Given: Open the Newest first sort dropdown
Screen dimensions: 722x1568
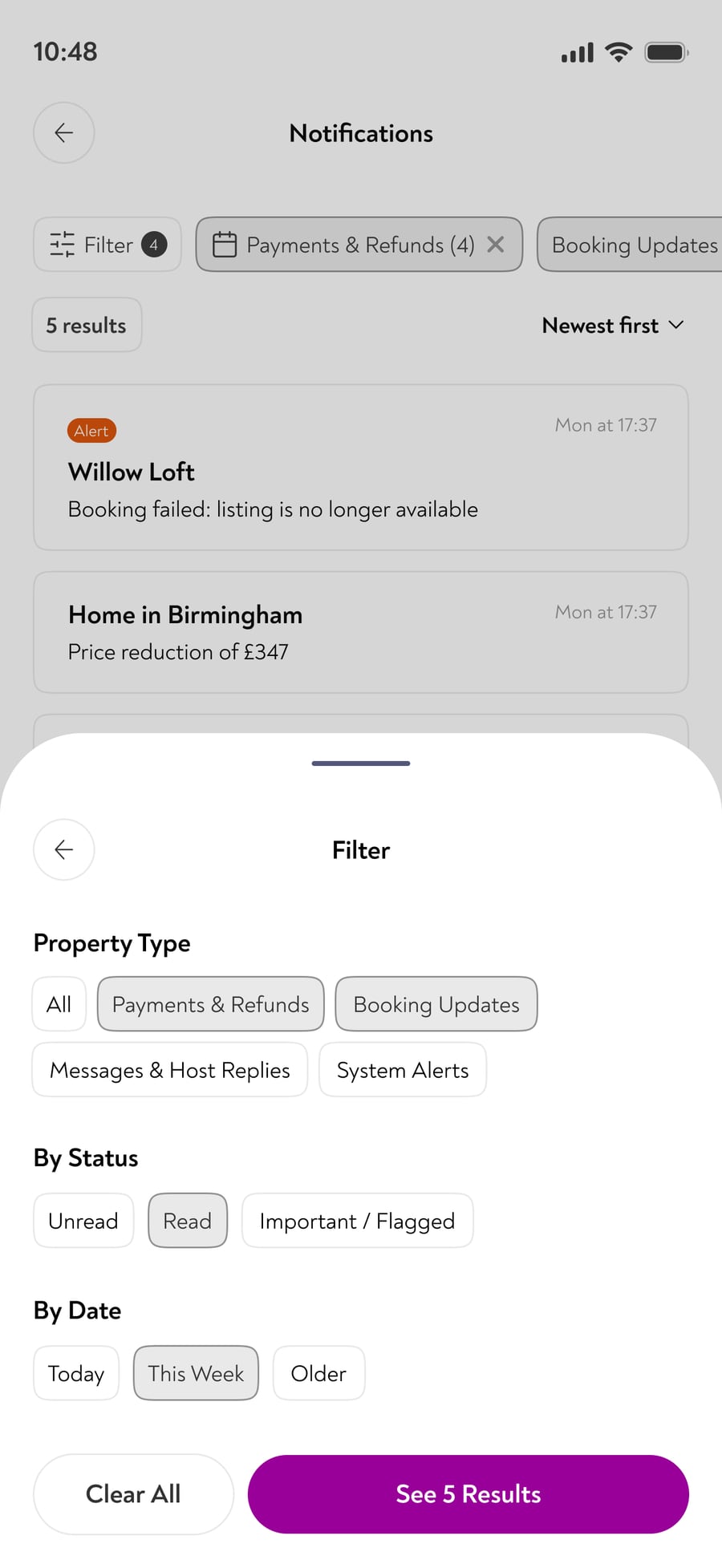Looking at the screenshot, I should (x=613, y=325).
